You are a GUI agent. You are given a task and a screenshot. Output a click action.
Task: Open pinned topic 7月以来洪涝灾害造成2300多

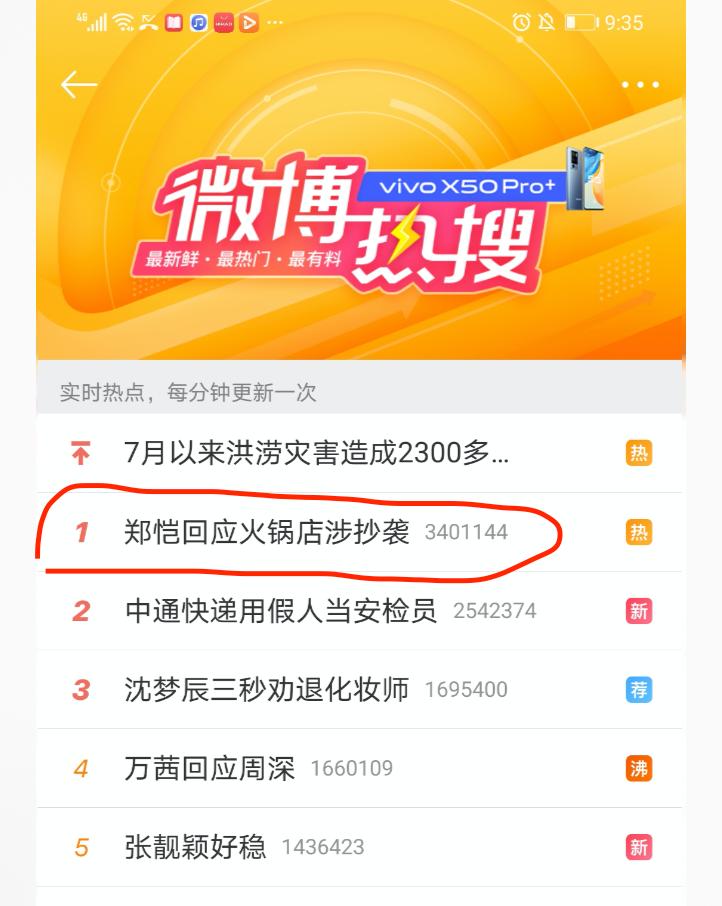317,453
